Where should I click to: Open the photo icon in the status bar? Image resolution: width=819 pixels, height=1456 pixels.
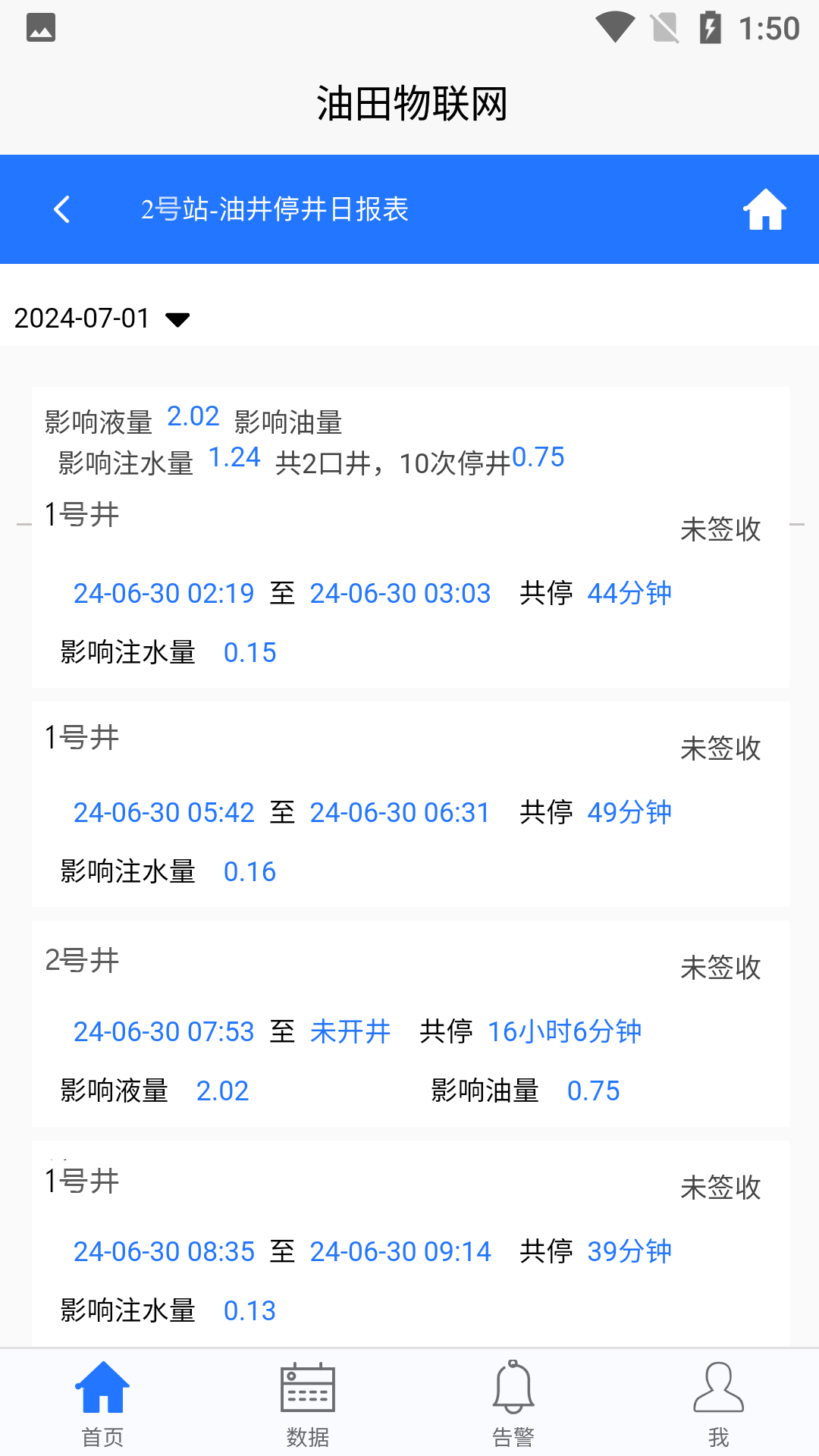point(42,28)
